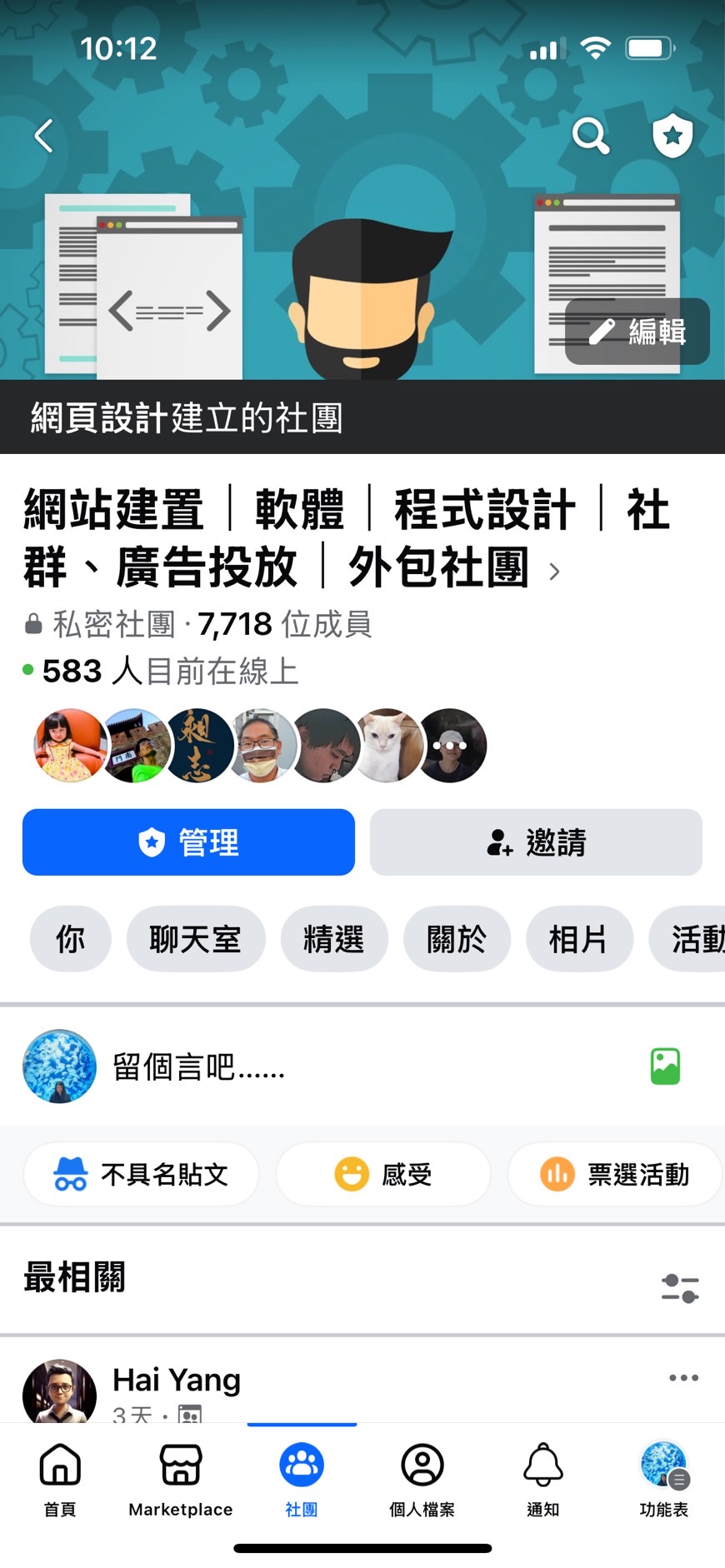Create an anonymous post 不具名貼文
Screen dimensions: 725x1568
tap(142, 1175)
